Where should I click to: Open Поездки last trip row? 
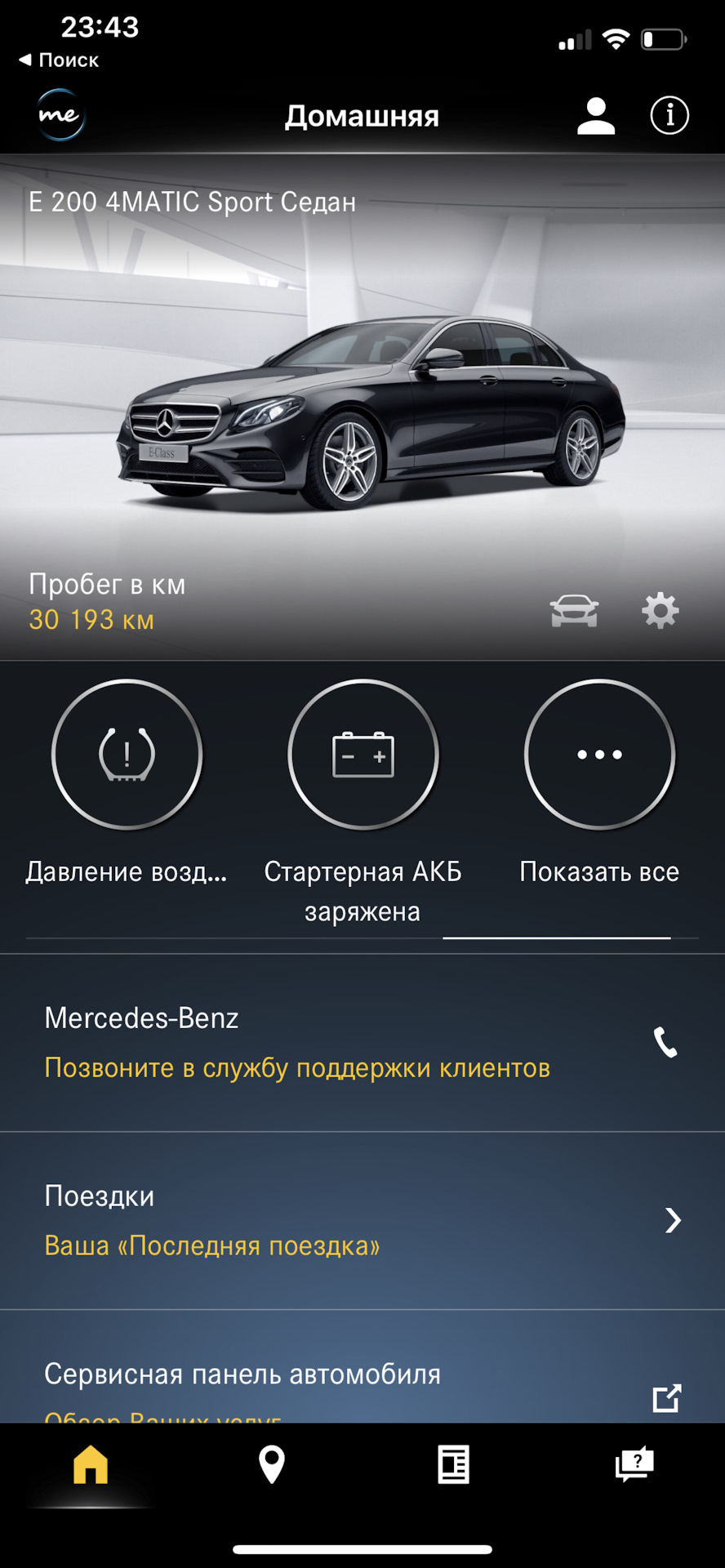[362, 1220]
